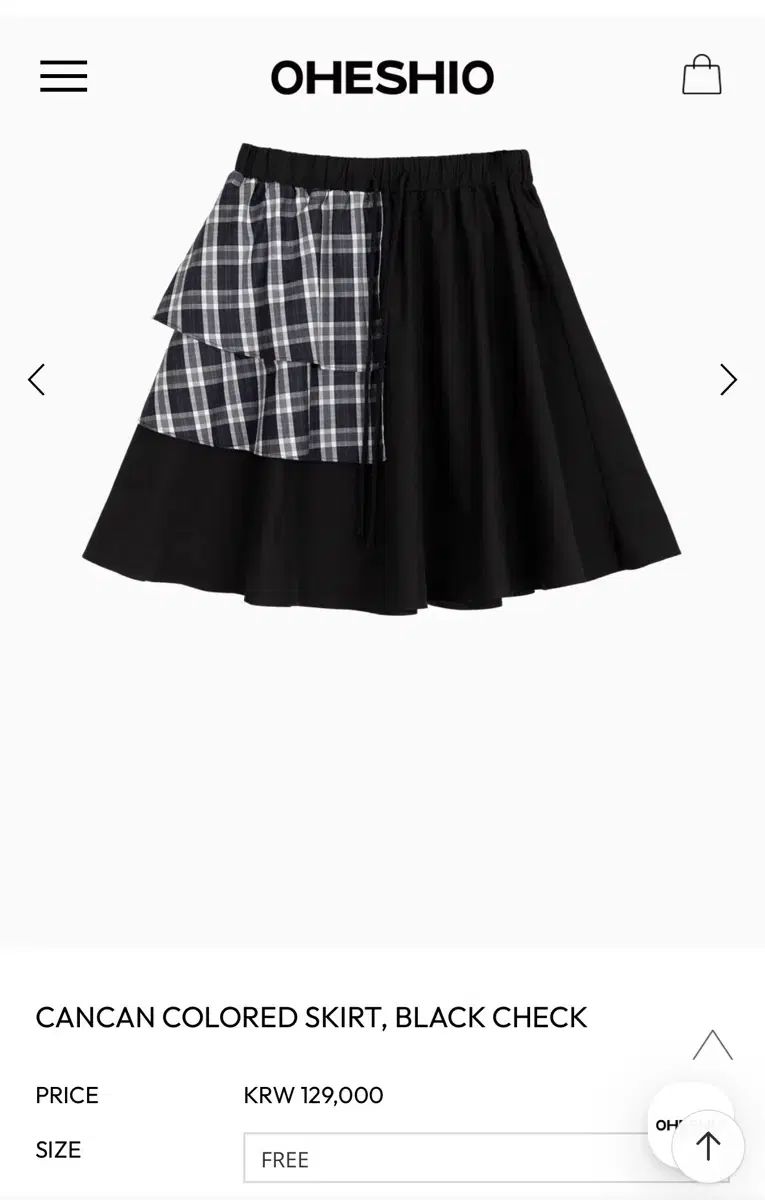Advance carousel with the right chevron
Viewport: 765px width, 1200px height.
[x=729, y=379]
